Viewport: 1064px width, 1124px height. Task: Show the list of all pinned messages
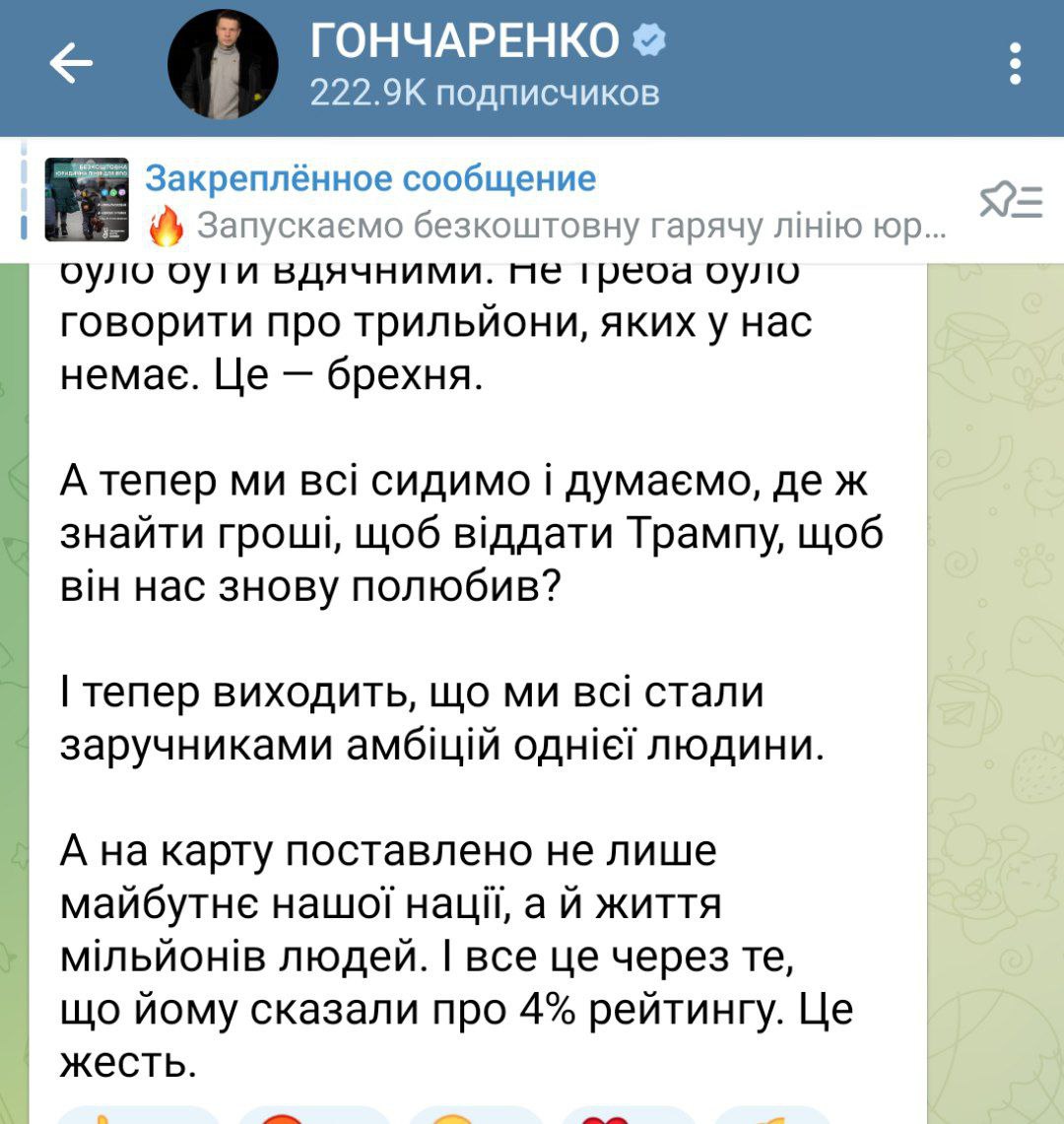tap(1011, 201)
